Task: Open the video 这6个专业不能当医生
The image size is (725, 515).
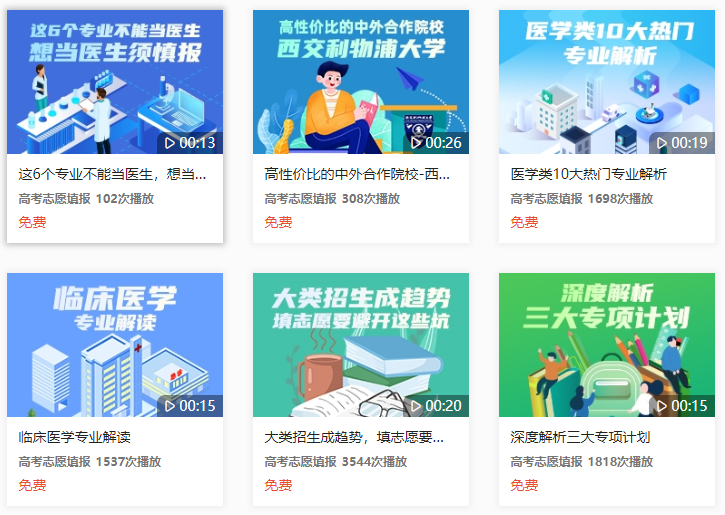Action: (114, 83)
